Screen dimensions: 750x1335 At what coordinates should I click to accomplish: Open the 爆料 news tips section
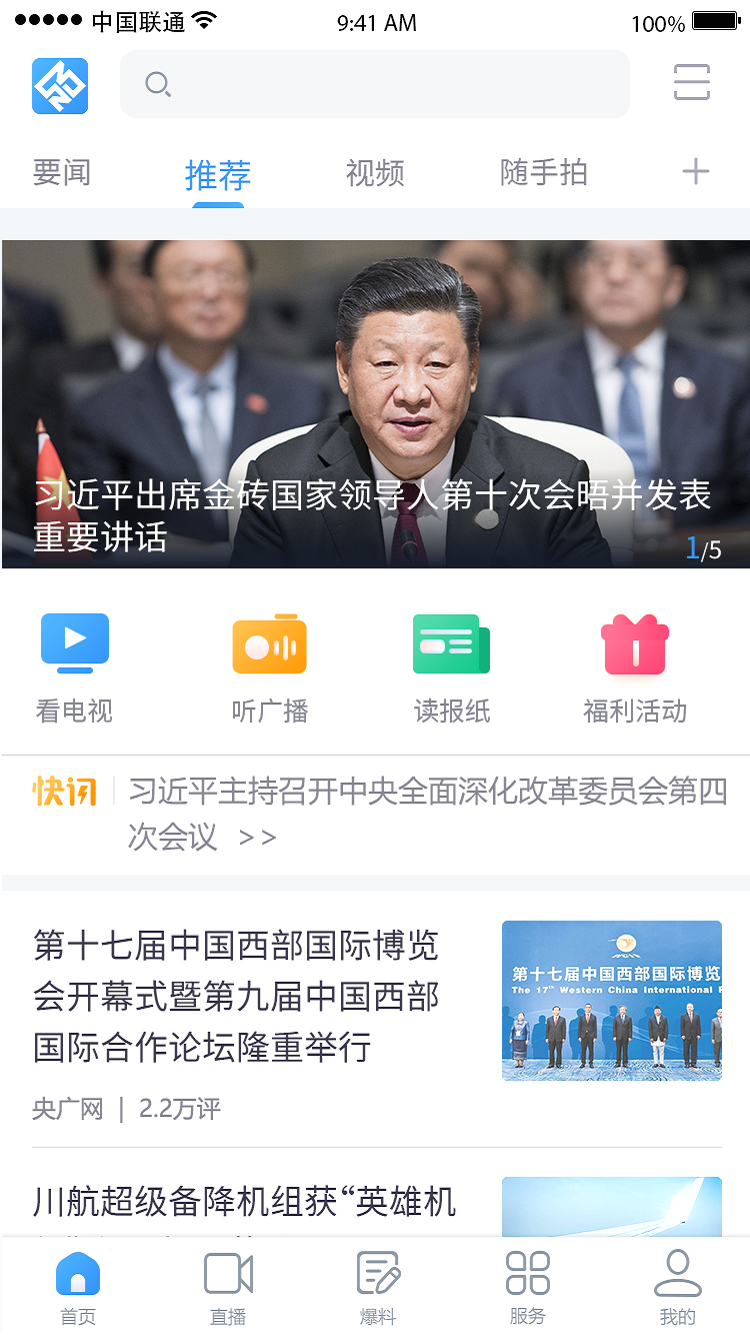377,1285
